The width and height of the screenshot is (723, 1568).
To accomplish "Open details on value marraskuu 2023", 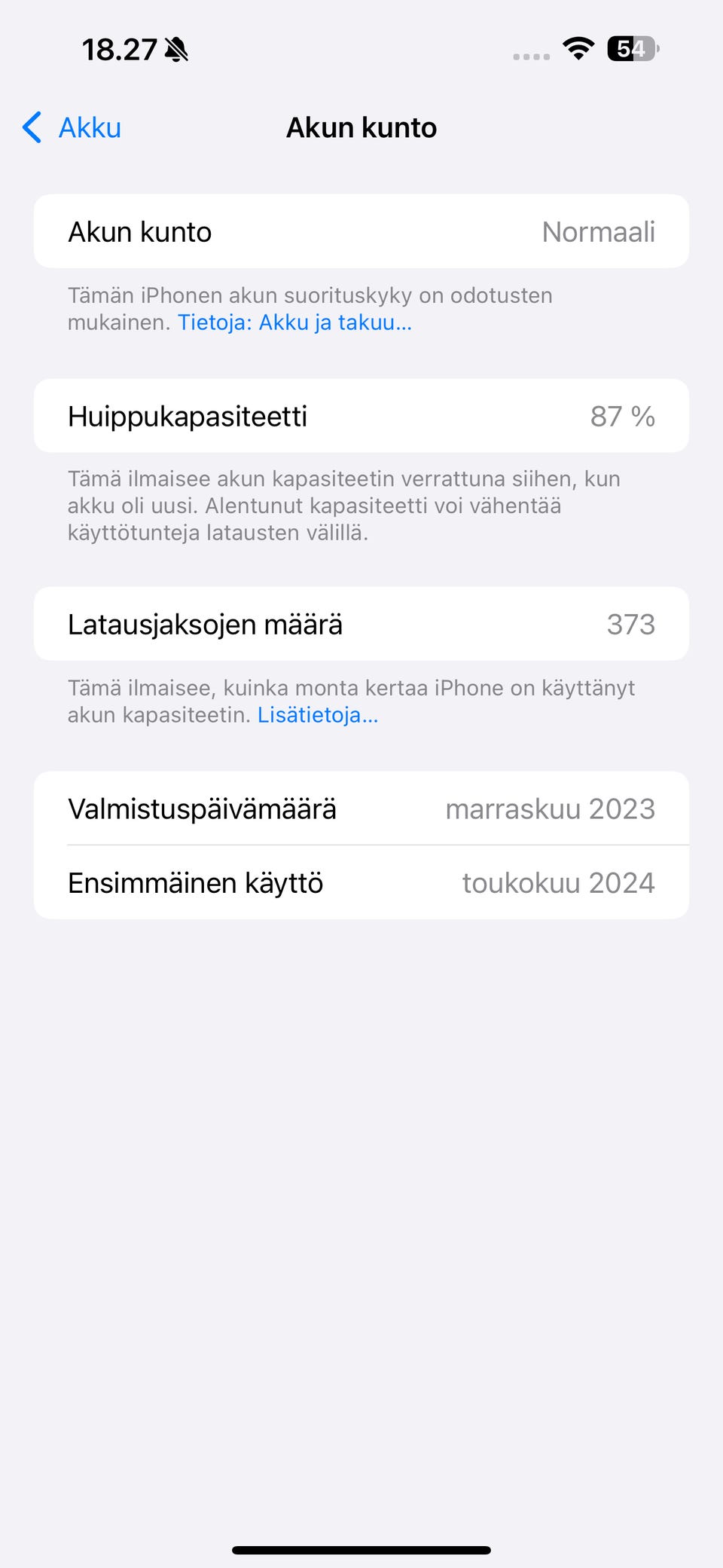I will (551, 807).
